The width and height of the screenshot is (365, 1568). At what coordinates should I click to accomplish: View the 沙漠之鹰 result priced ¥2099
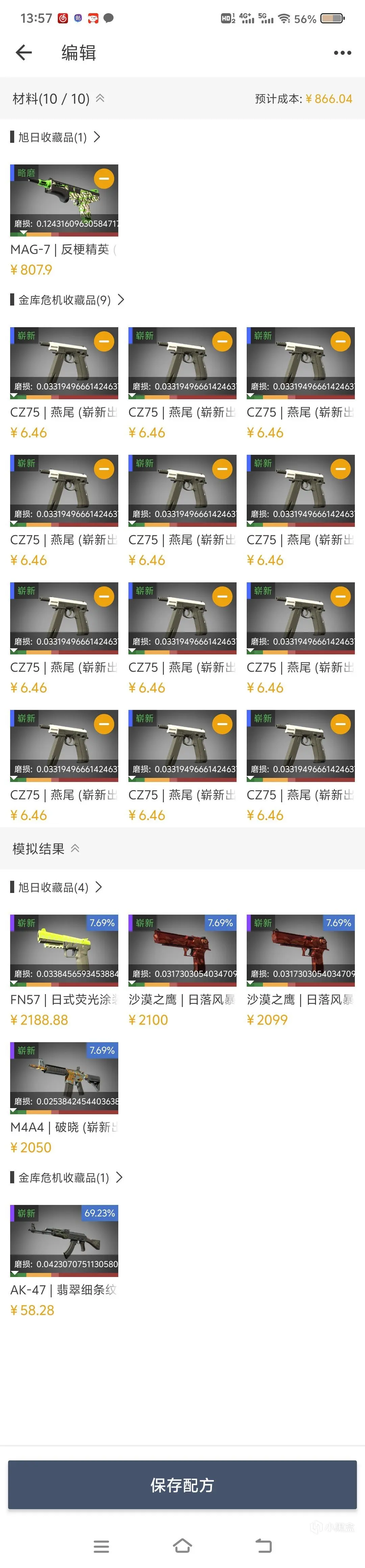pyautogui.click(x=300, y=949)
